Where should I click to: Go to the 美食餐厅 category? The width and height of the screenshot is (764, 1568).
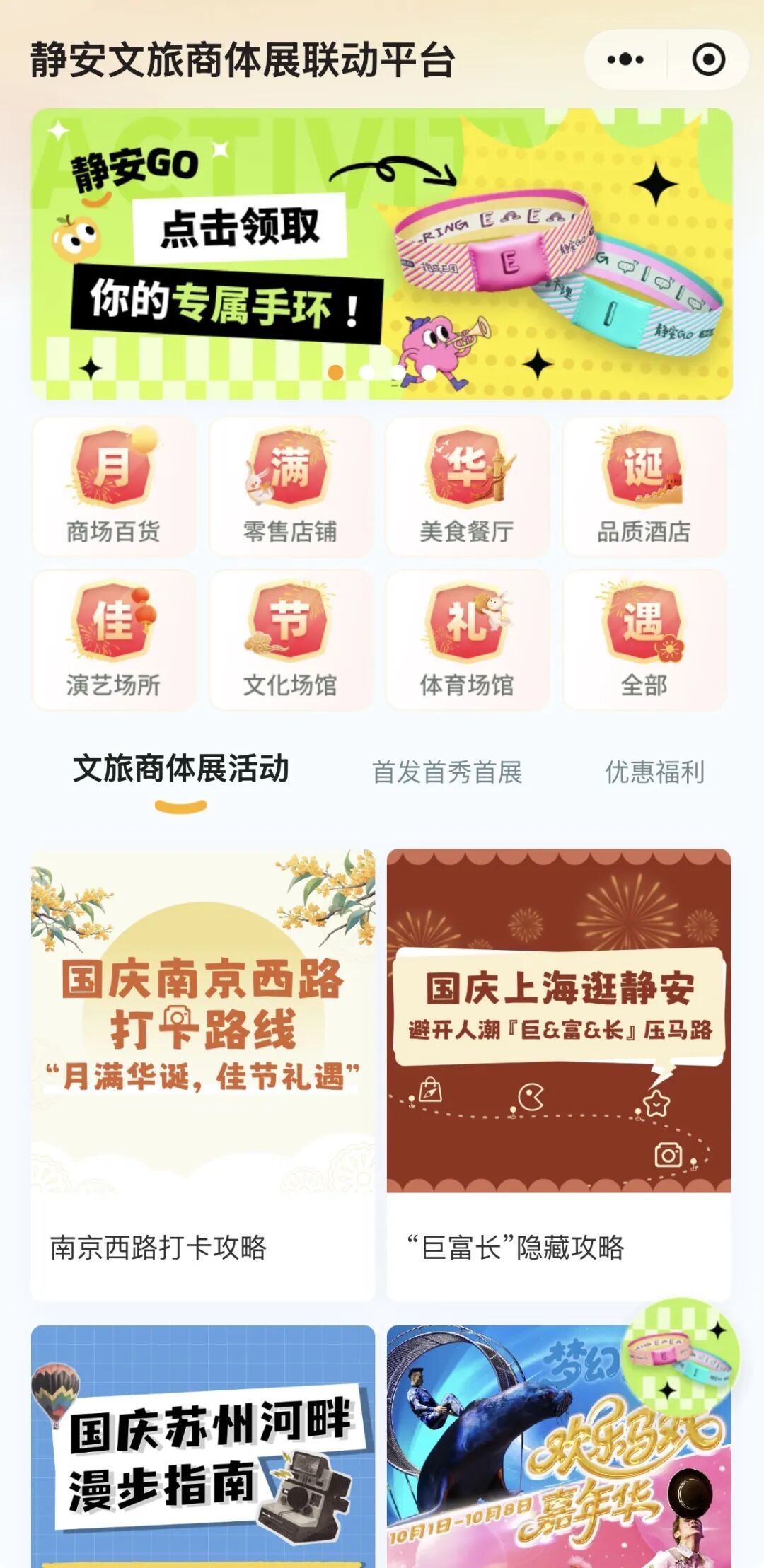point(467,486)
